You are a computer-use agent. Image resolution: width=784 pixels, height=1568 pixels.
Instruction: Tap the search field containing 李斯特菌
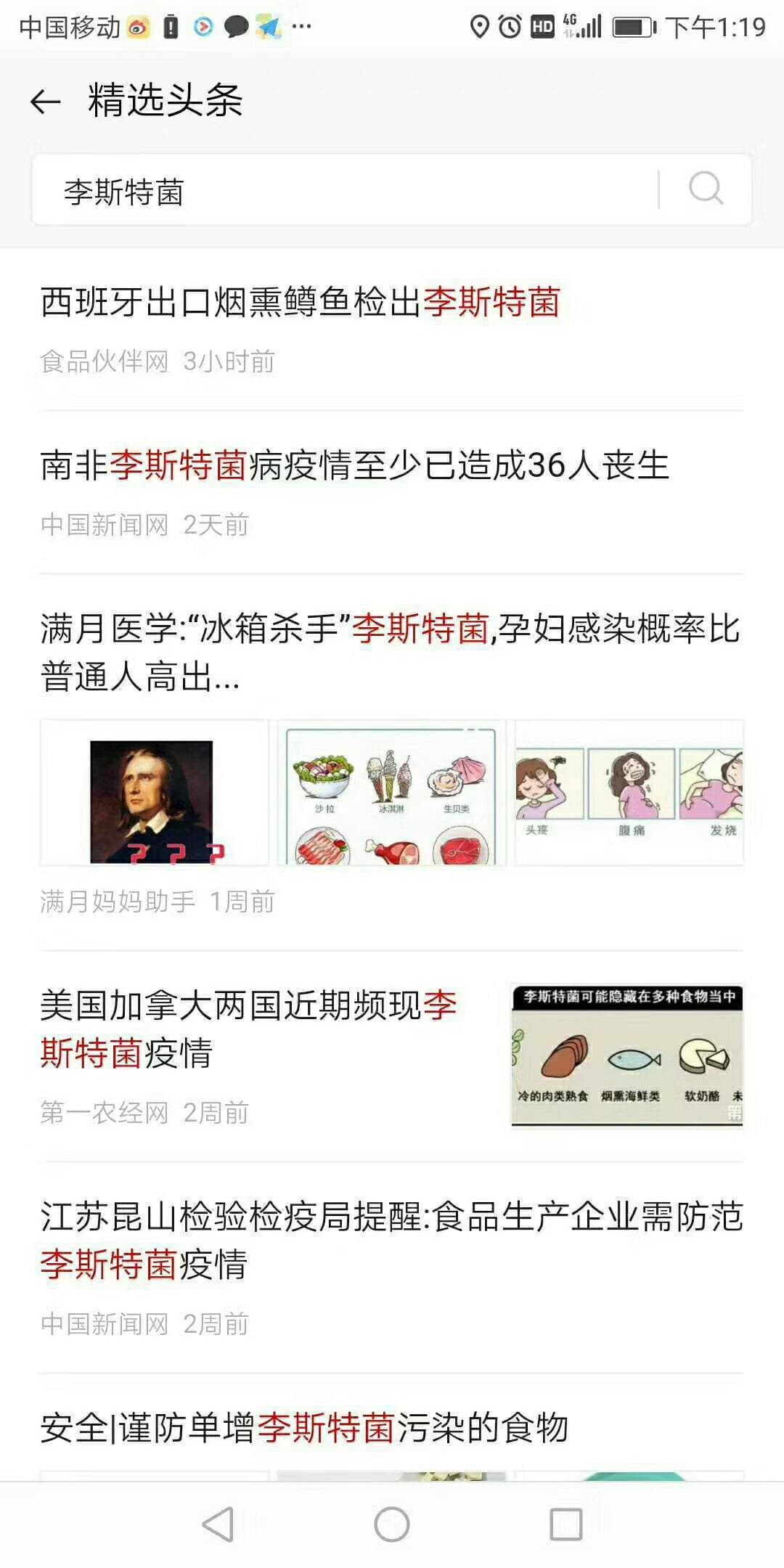341,192
